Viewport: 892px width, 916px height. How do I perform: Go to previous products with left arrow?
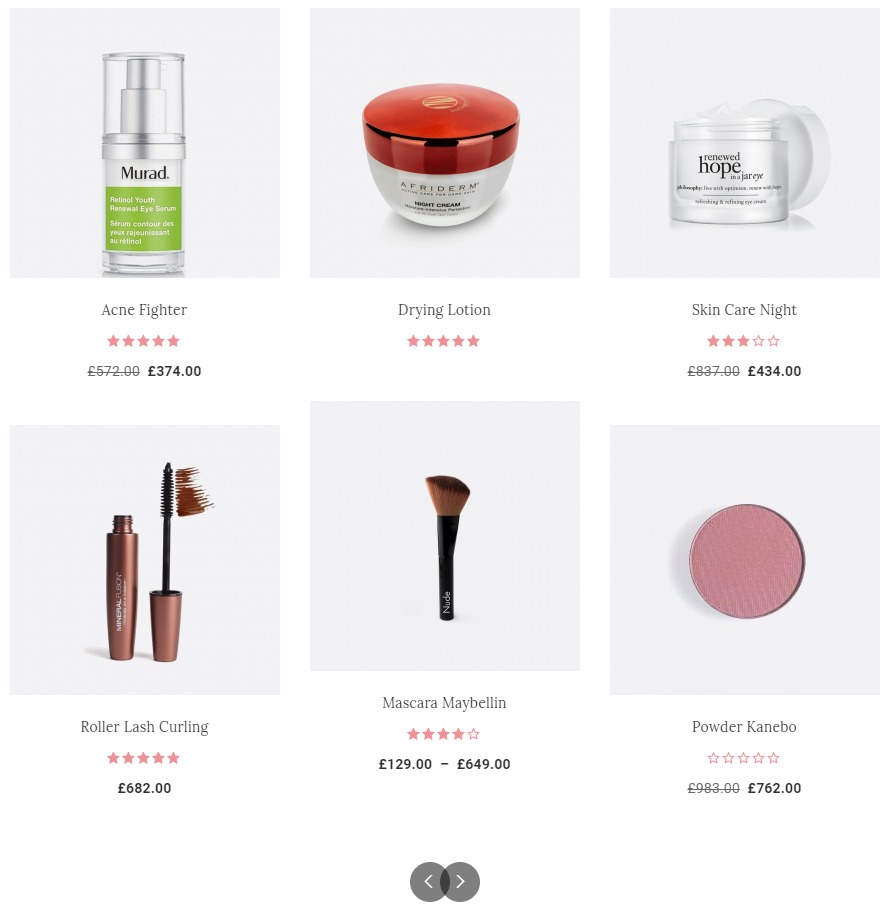[x=425, y=882]
